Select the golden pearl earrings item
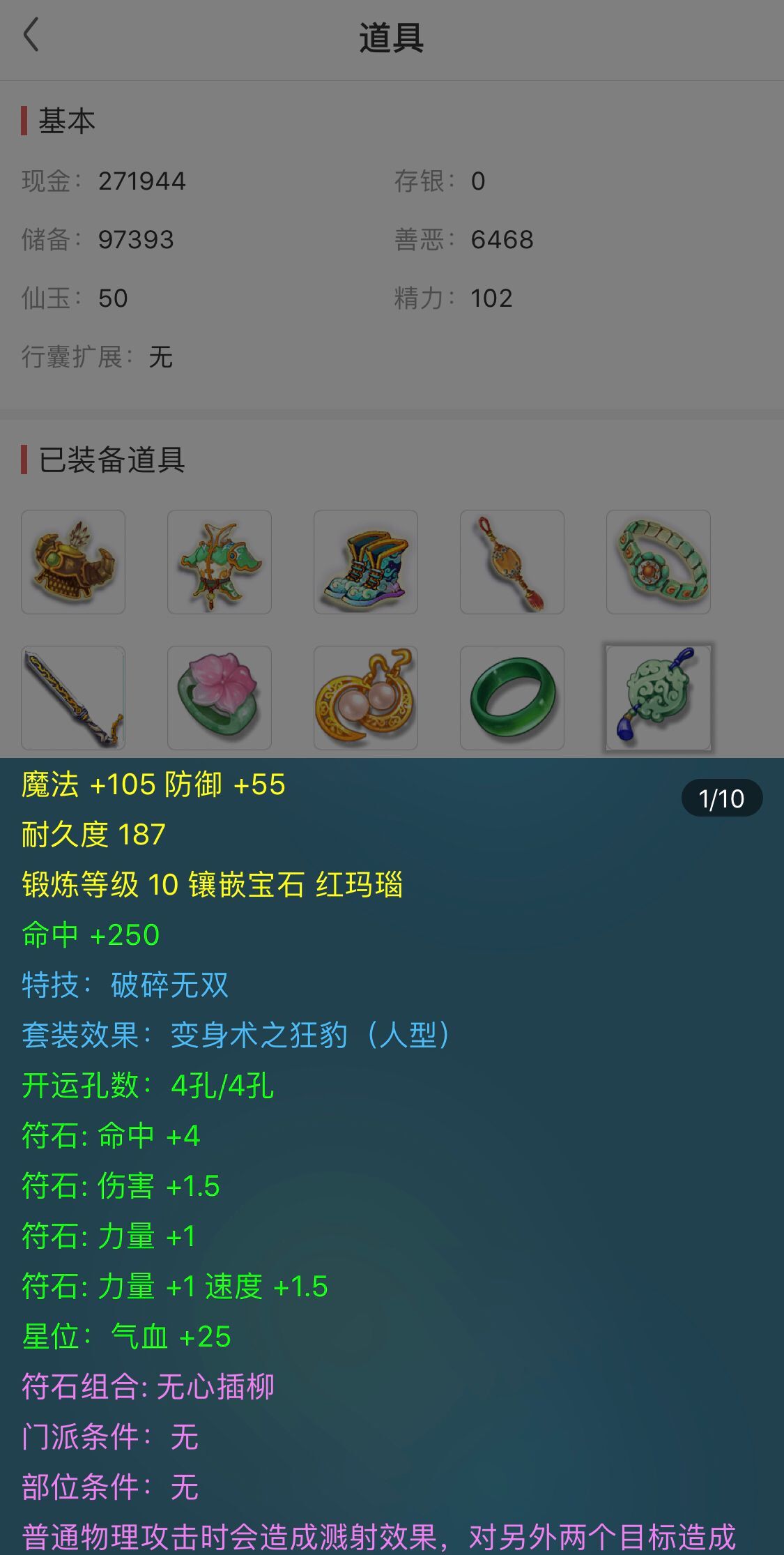This screenshot has width=784, height=1555. (366, 698)
